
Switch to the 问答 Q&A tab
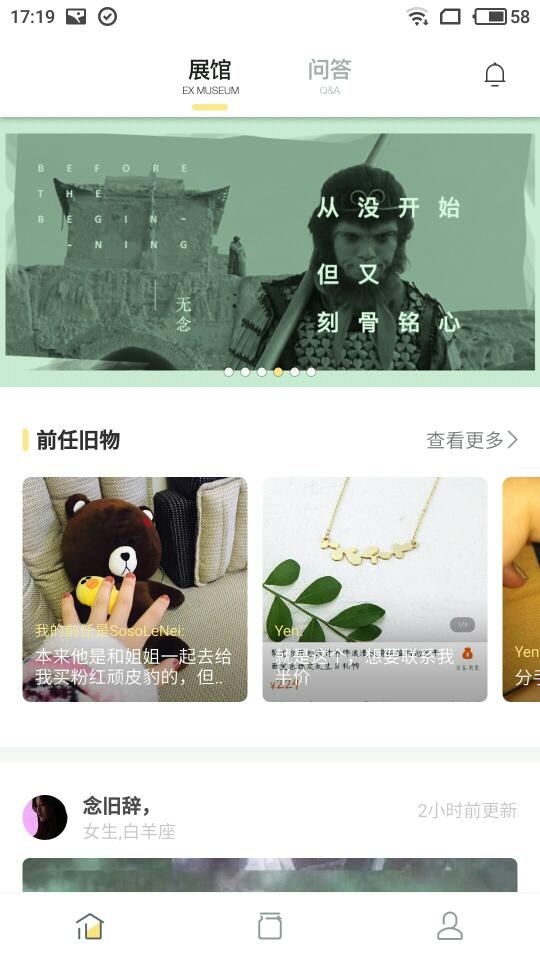tap(329, 76)
